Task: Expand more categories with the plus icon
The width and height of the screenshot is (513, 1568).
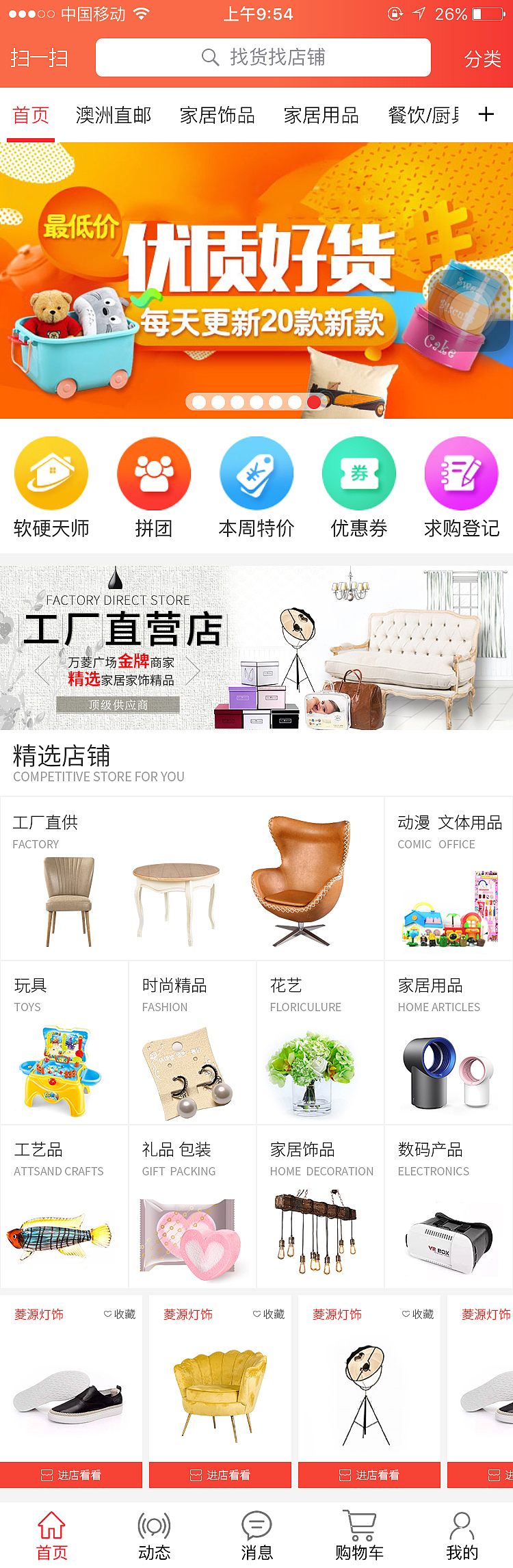Action: 486,114
